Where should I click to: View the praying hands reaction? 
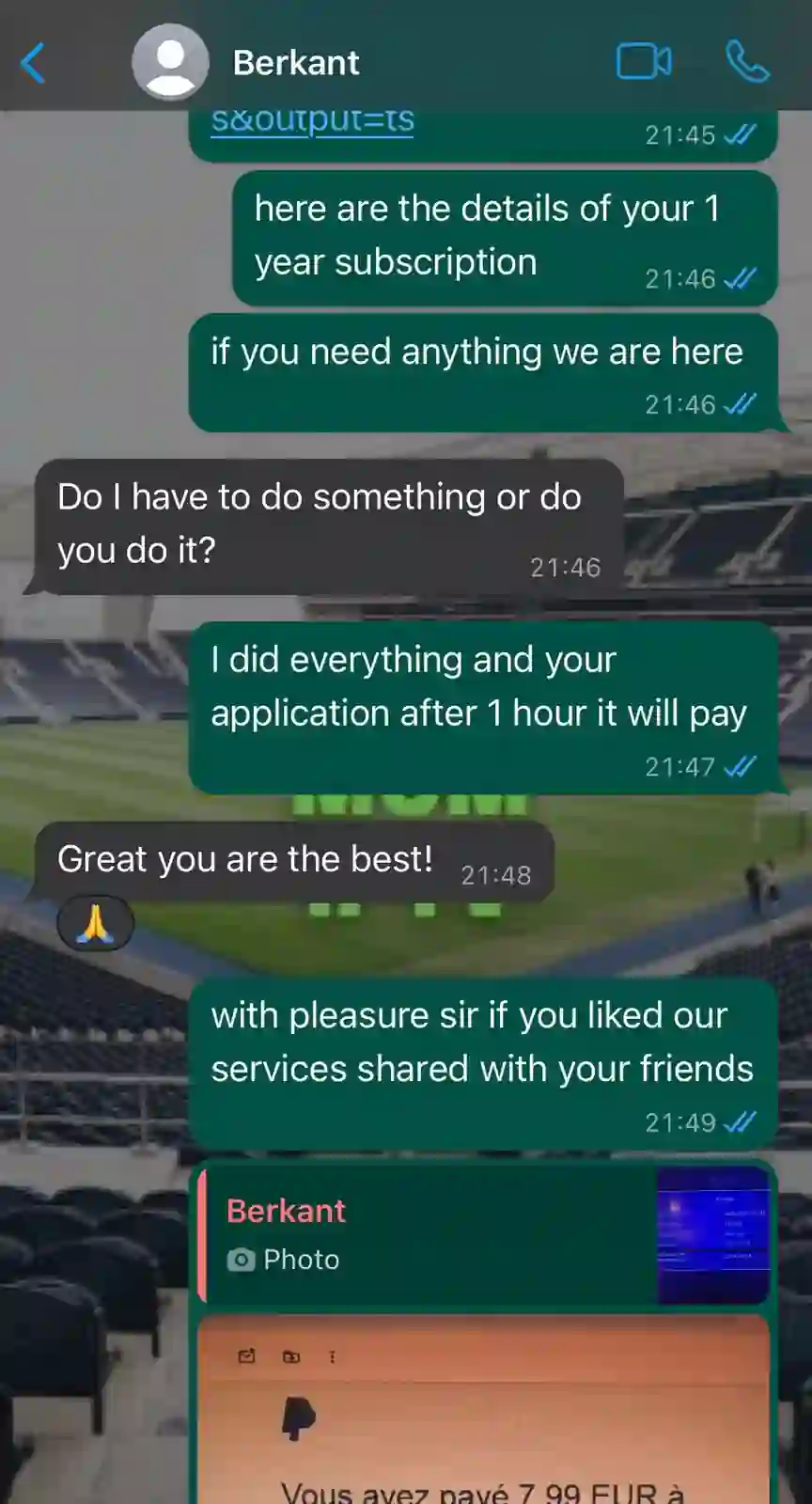[x=95, y=925]
